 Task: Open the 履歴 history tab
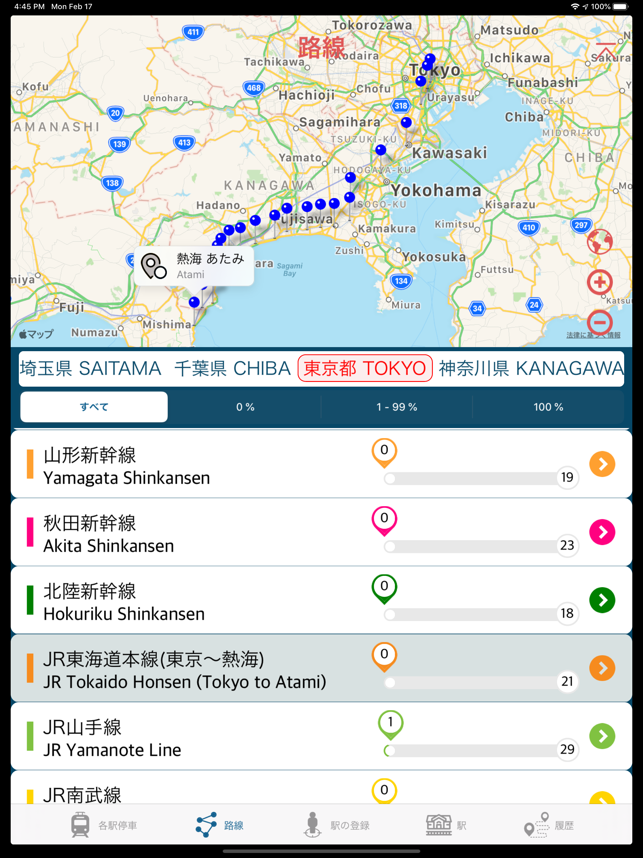click(x=550, y=825)
